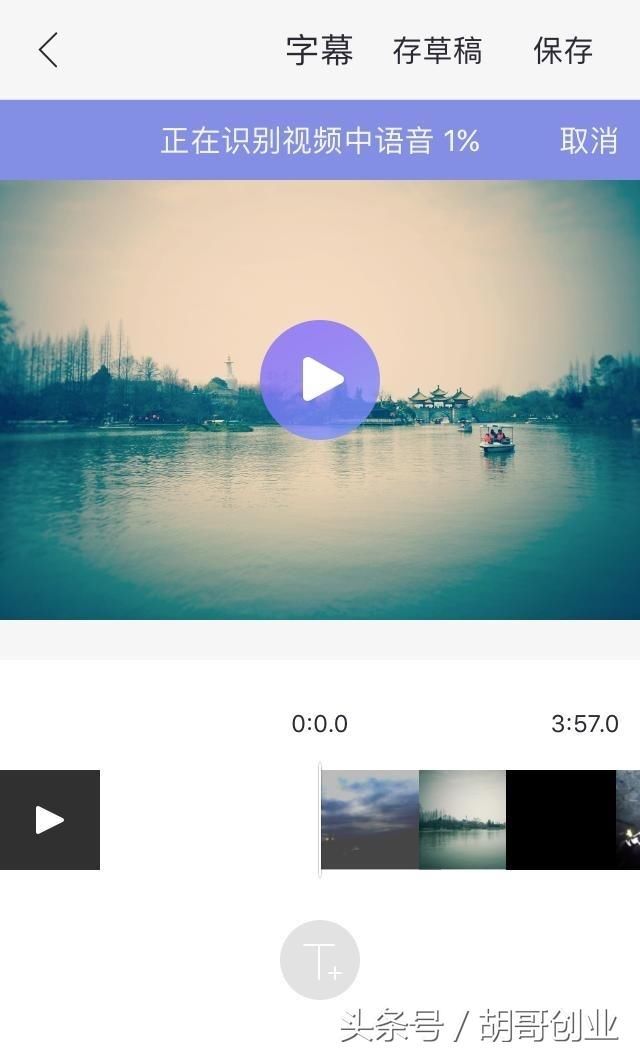The height and width of the screenshot is (1056, 640).
Task: Select the lake clip in the timeline
Action: [462, 820]
